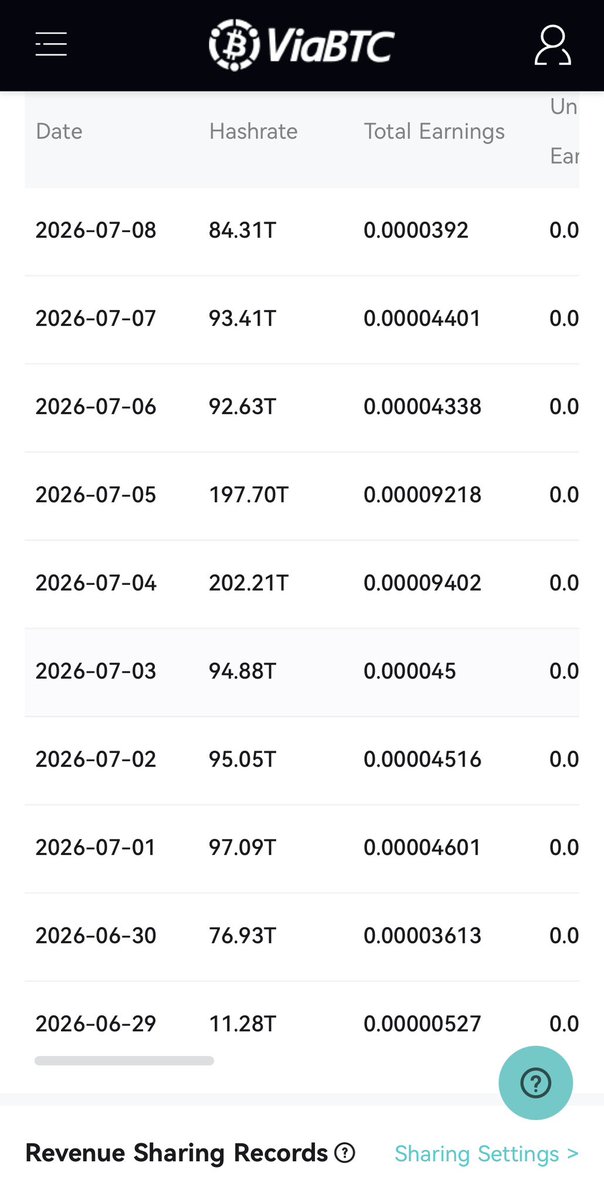Open the user account icon

click(x=552, y=46)
